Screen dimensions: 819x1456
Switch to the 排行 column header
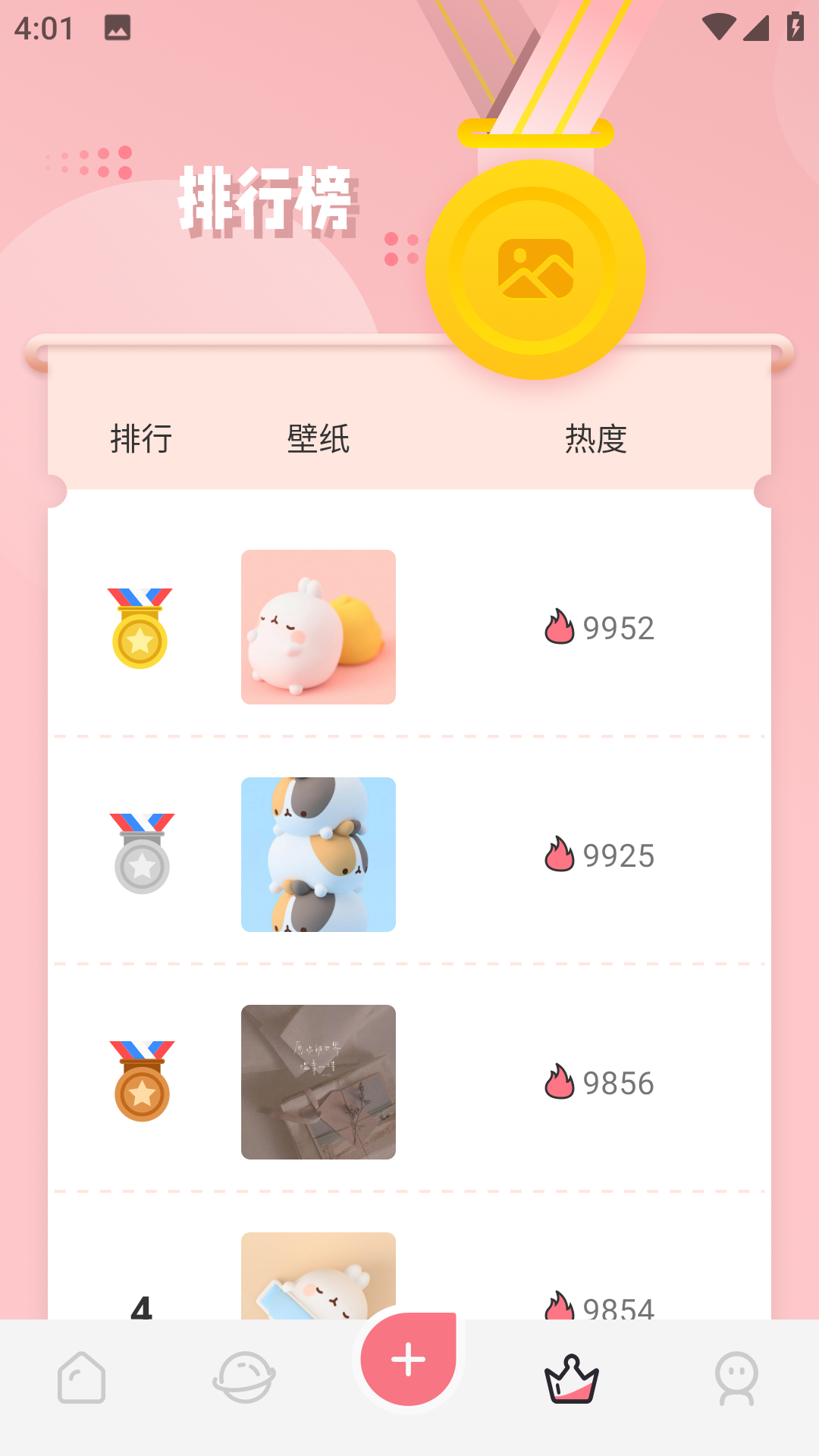[x=141, y=438]
